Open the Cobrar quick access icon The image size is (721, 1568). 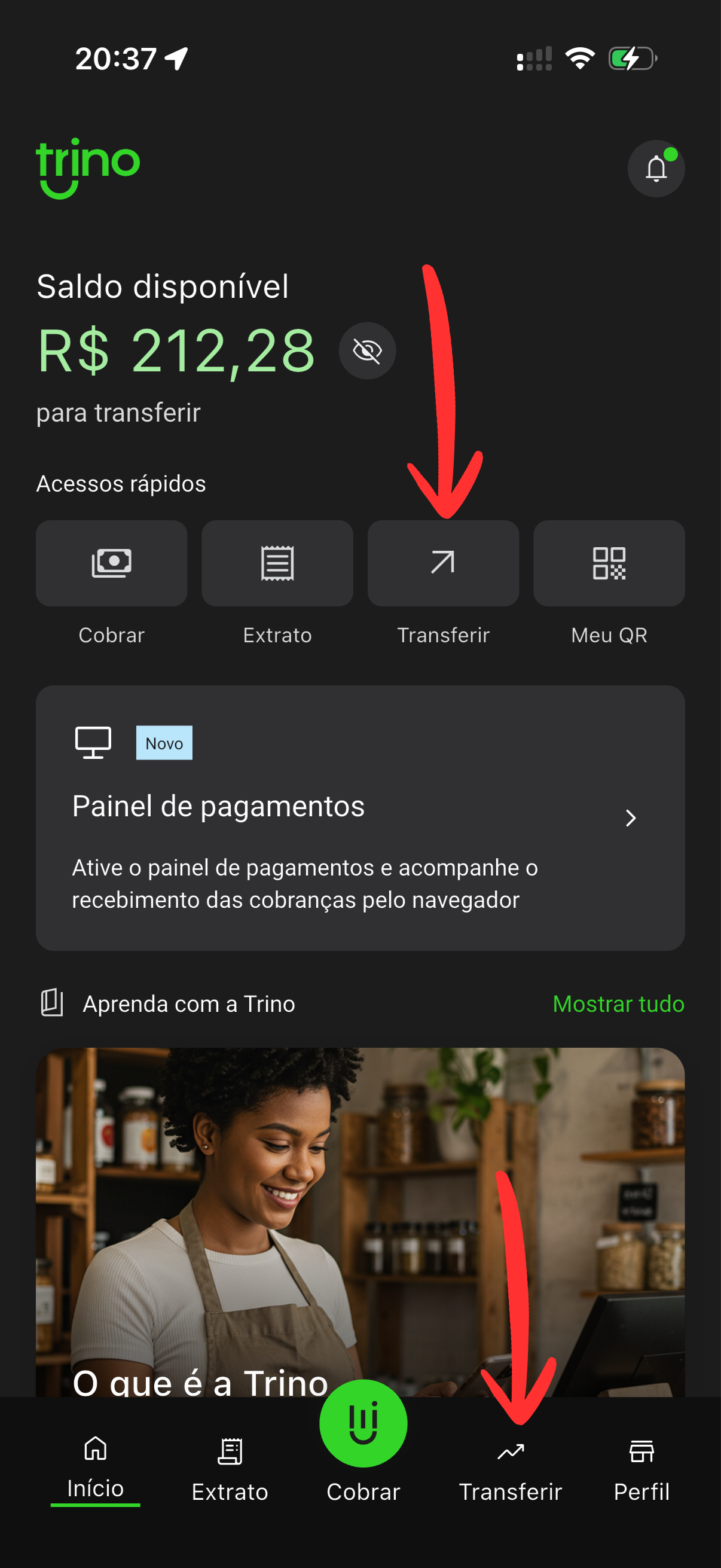click(x=111, y=563)
